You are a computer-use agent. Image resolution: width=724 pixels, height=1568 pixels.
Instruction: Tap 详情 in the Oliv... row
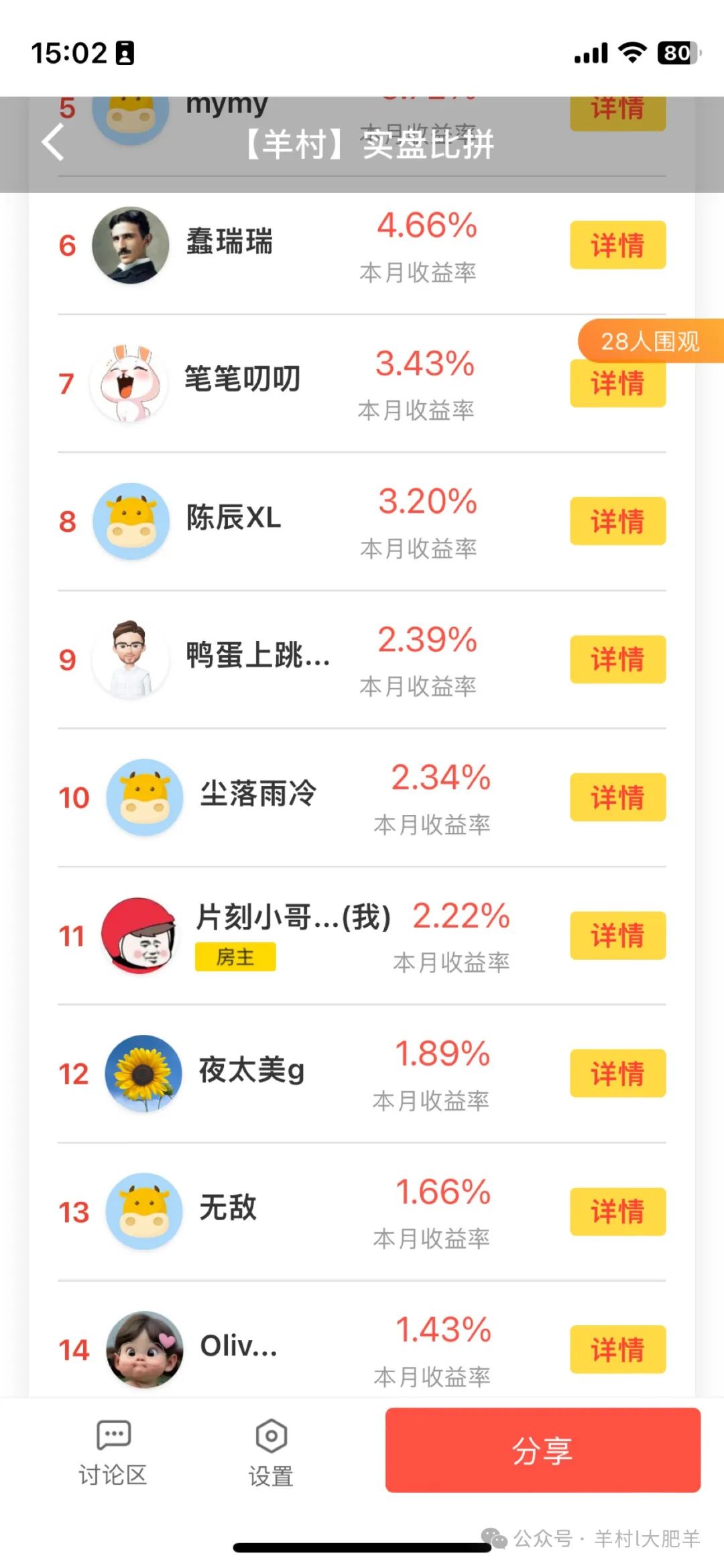coord(617,1349)
